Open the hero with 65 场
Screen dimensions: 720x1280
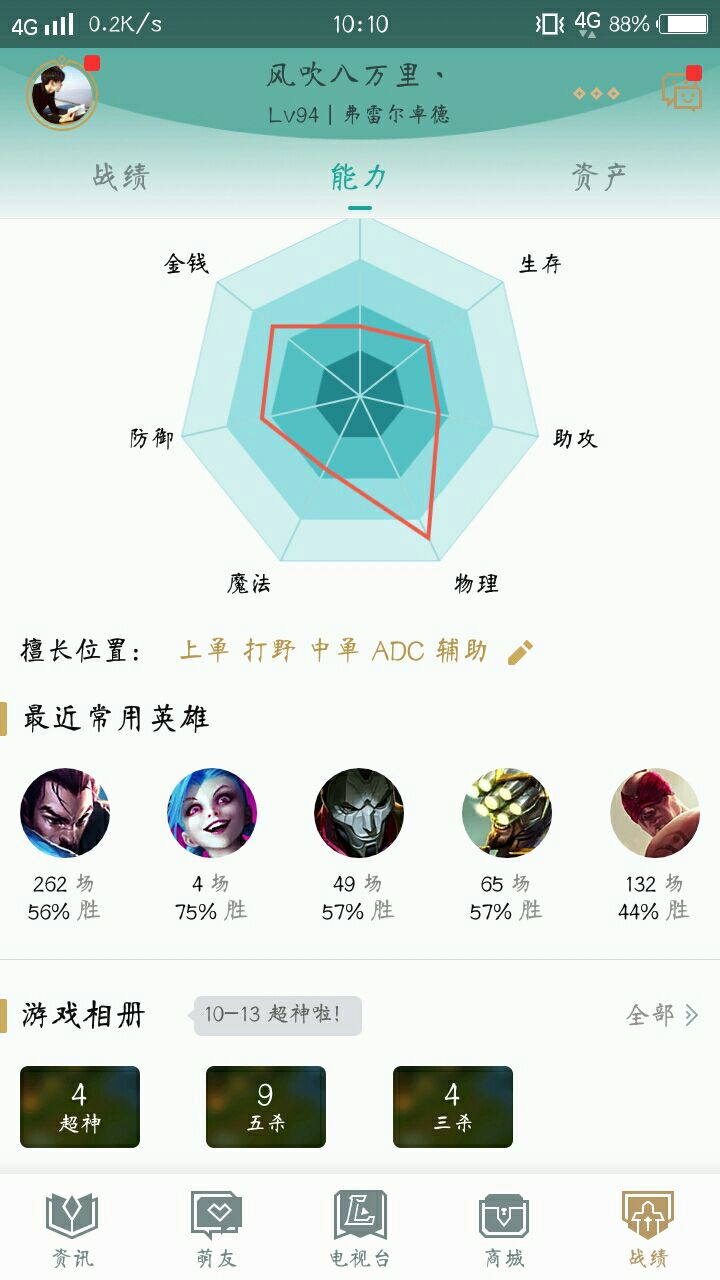(x=507, y=813)
